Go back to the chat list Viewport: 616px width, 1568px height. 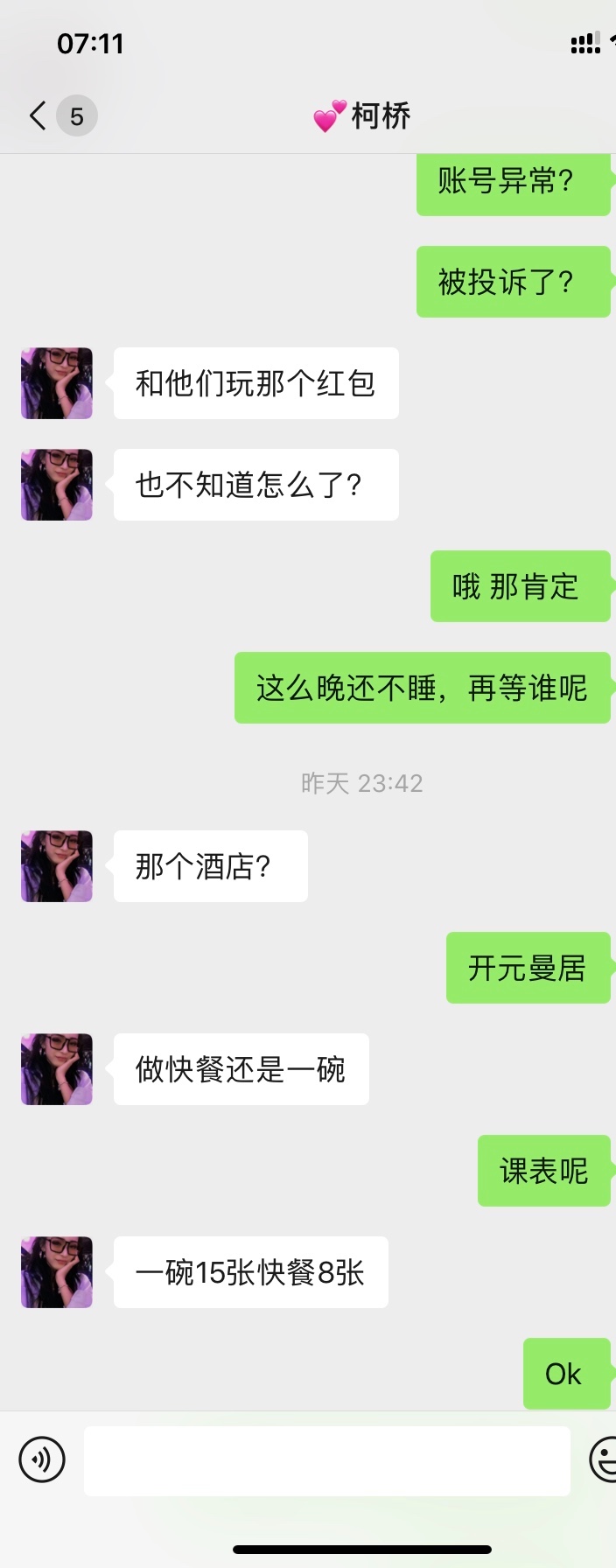pos(38,115)
